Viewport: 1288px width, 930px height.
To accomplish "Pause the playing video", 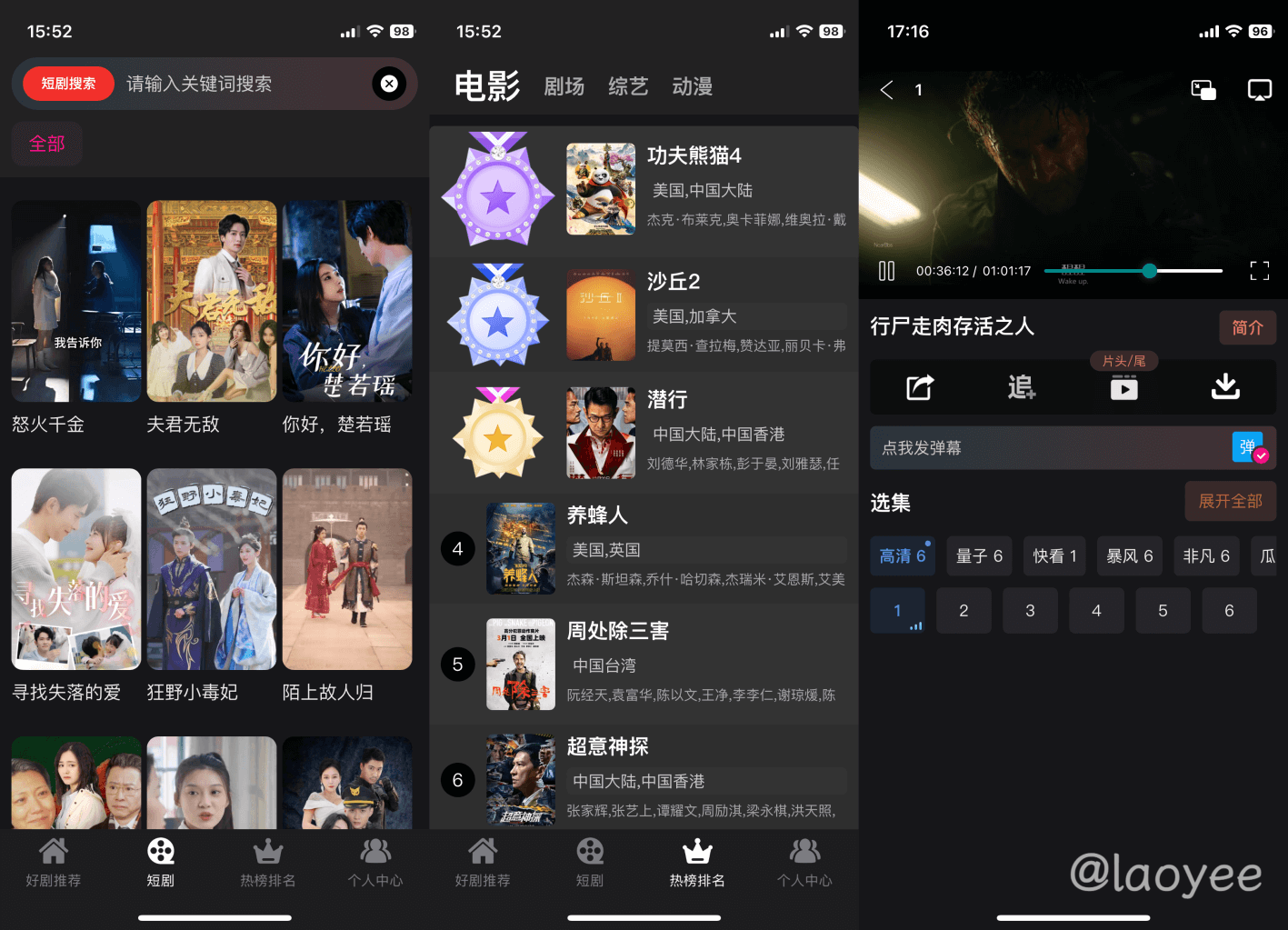I will [x=886, y=271].
